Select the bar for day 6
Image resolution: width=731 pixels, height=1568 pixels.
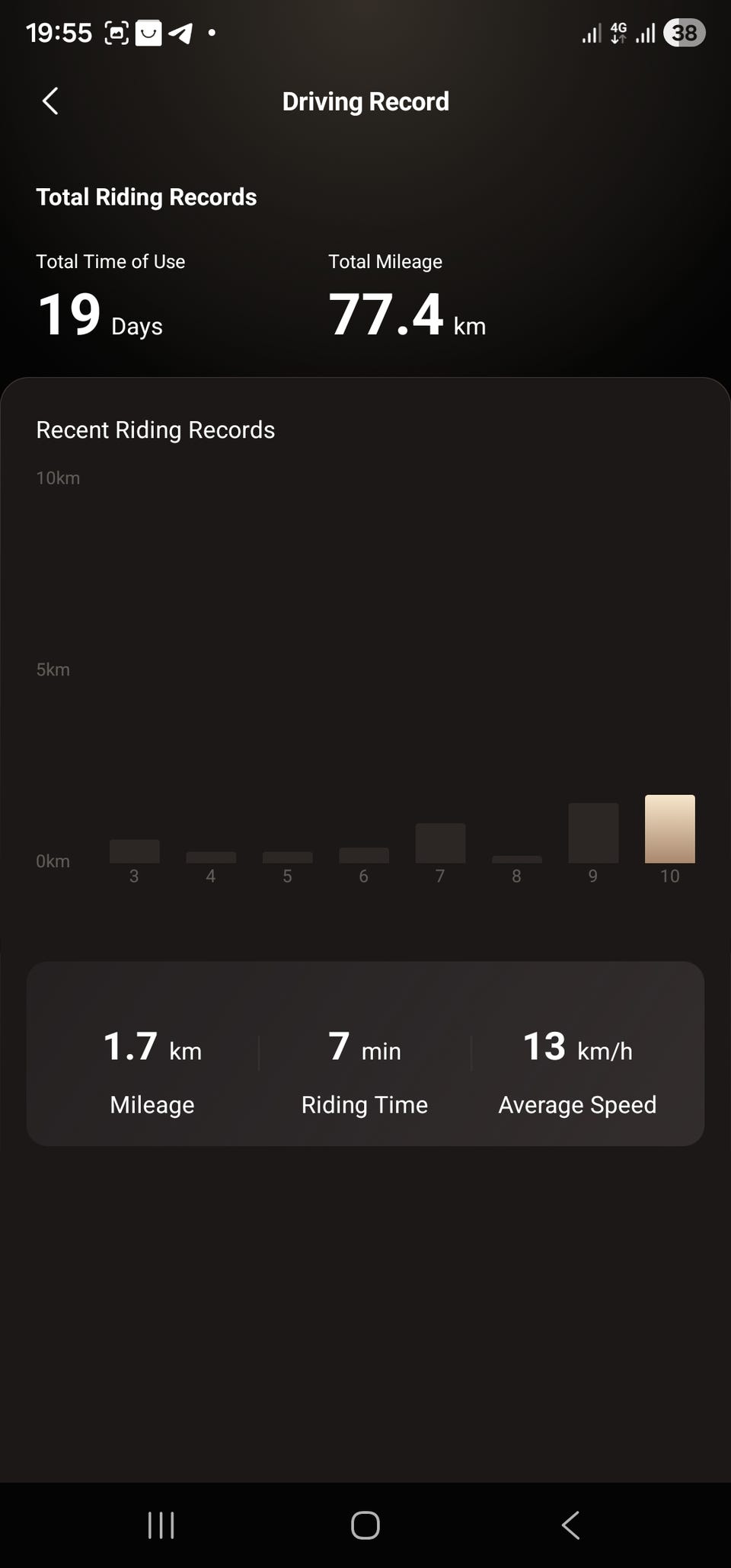(x=364, y=855)
